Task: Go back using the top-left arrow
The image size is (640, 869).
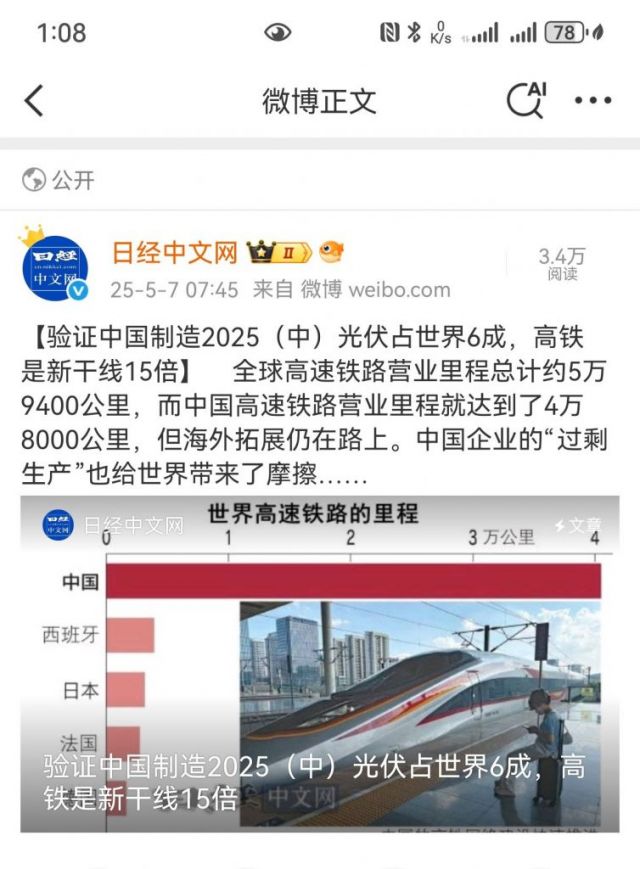Action: coord(34,100)
